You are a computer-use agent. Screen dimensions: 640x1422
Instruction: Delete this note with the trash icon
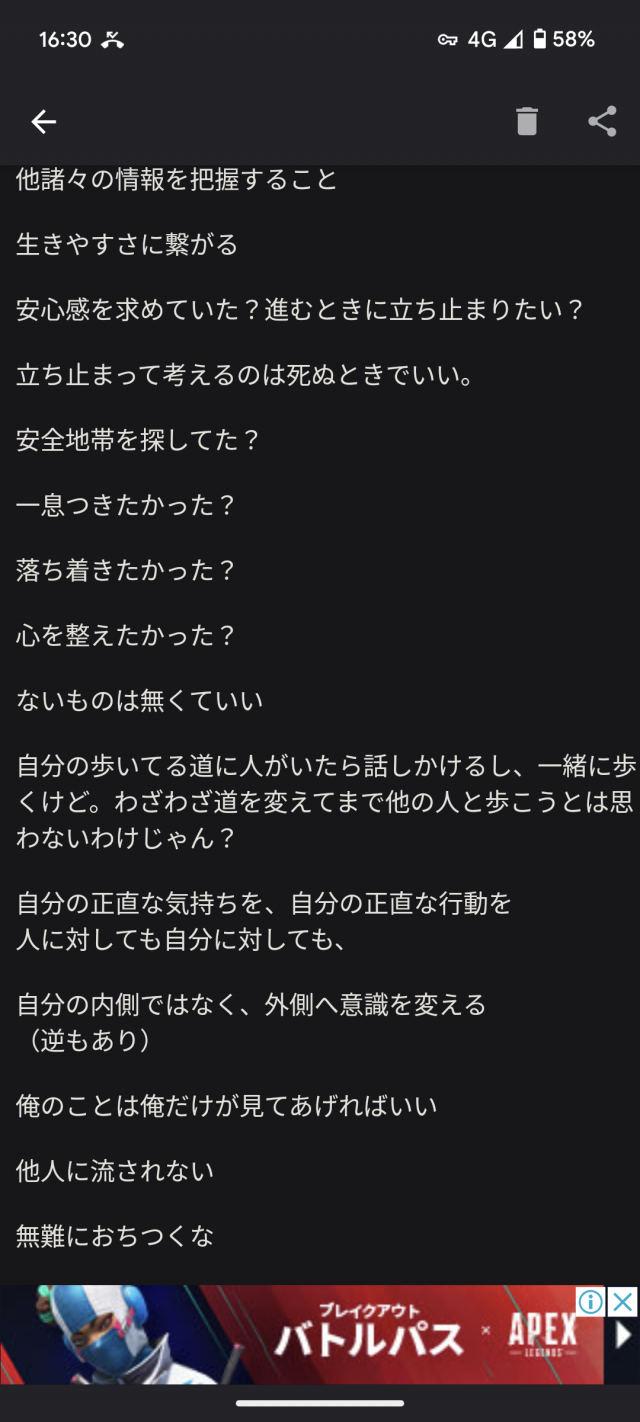click(x=527, y=122)
